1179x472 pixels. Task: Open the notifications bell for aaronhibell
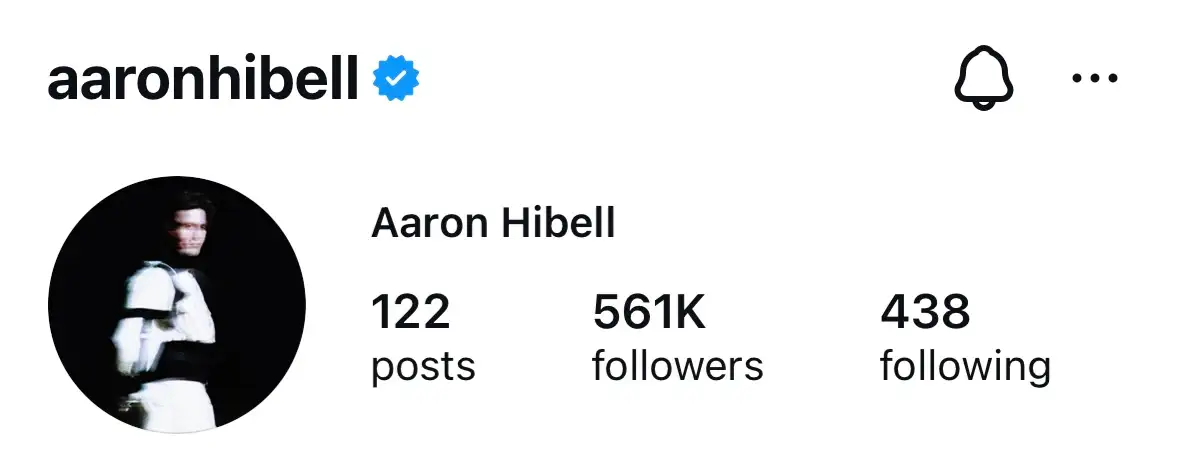[x=983, y=79]
